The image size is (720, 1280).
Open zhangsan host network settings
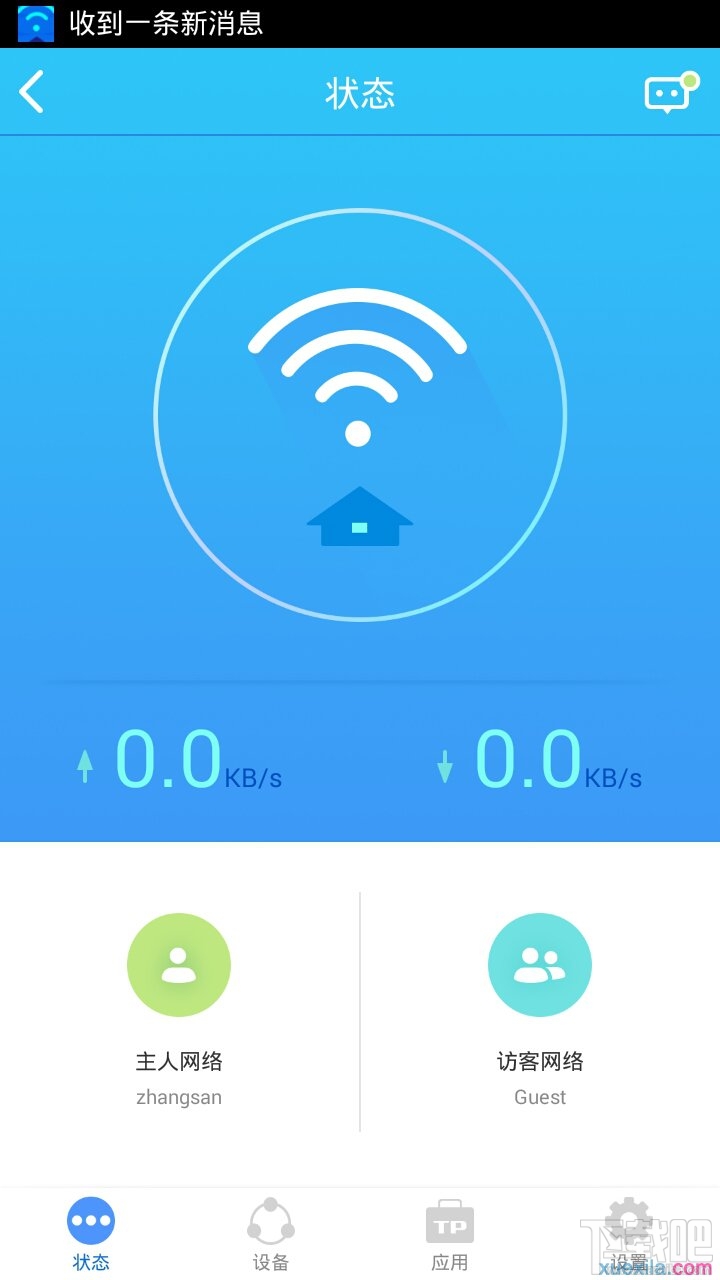click(179, 1020)
